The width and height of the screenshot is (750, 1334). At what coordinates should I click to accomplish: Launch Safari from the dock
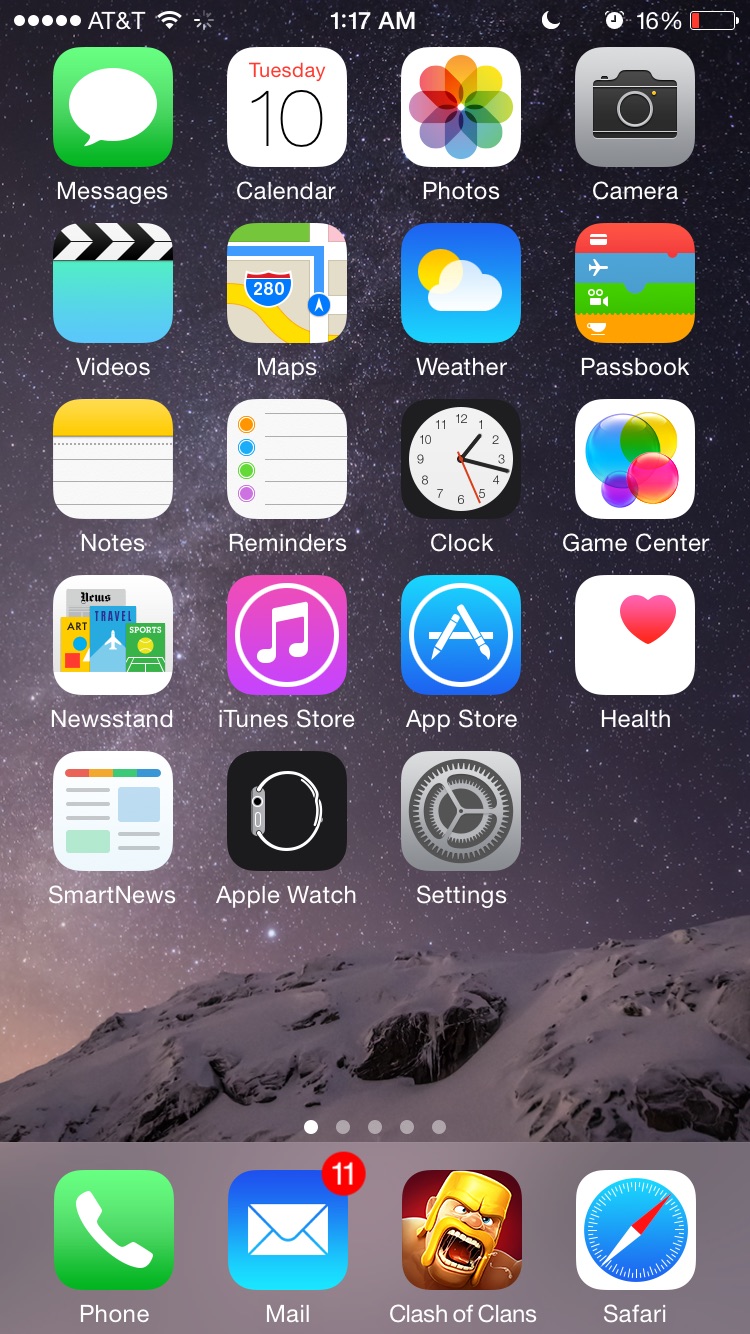tap(636, 1230)
